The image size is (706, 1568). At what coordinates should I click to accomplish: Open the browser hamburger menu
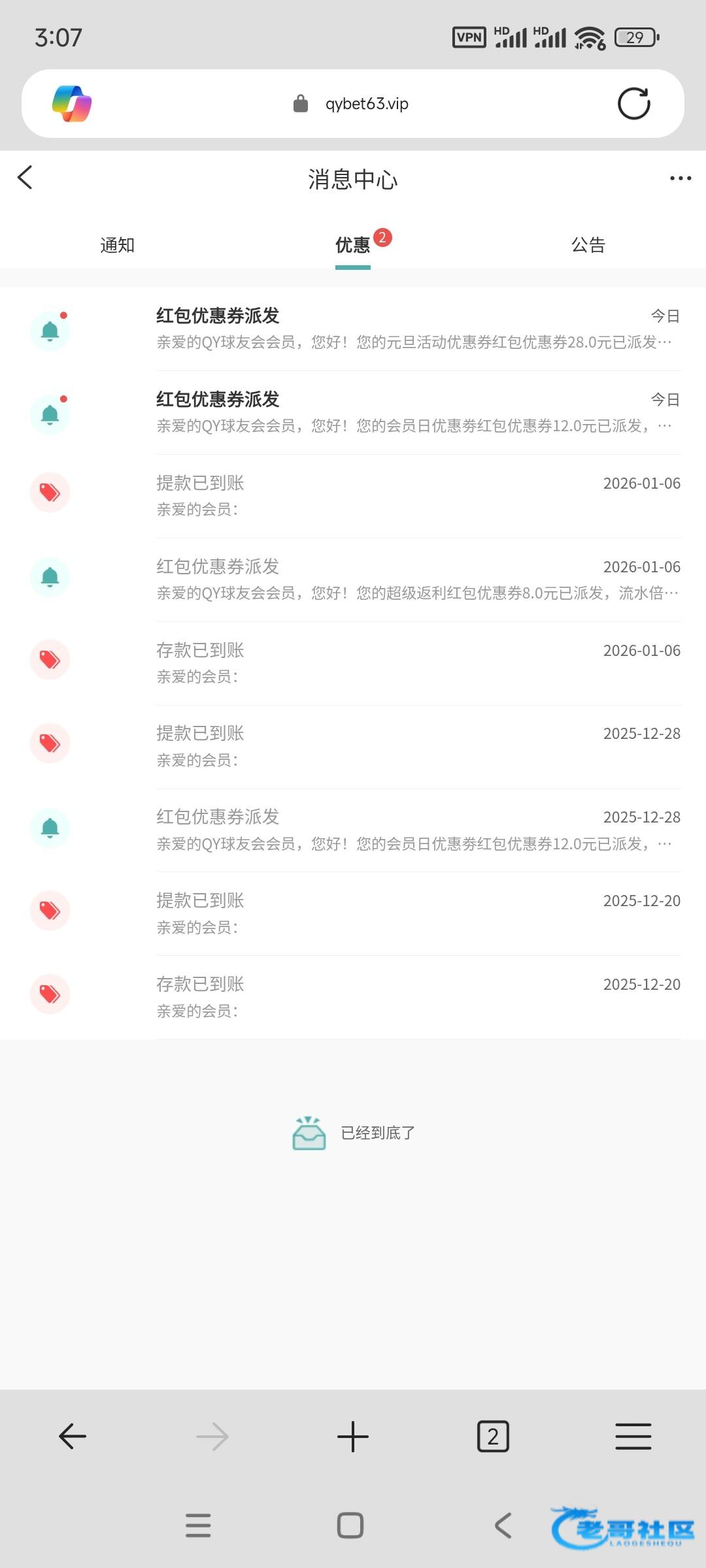coord(633,1437)
